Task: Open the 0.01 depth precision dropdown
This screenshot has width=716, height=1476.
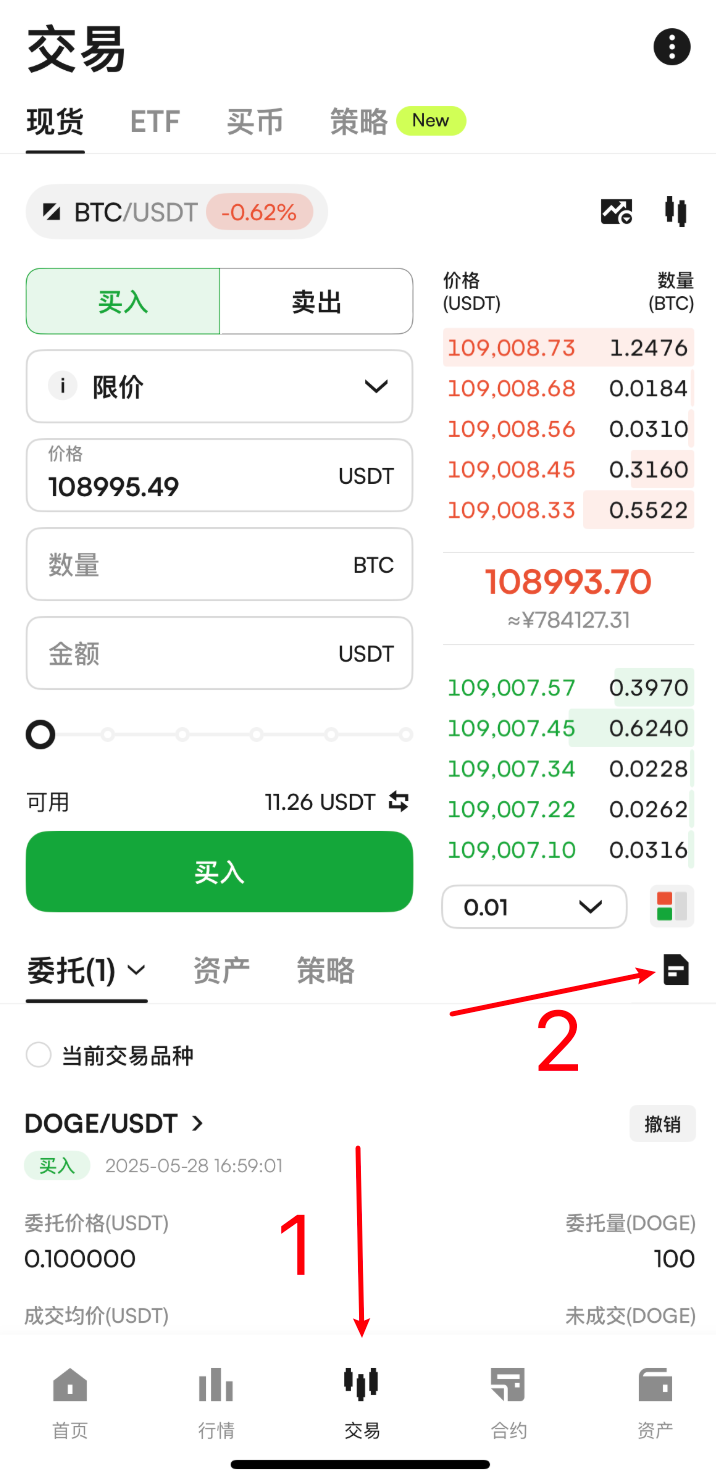Action: (534, 907)
